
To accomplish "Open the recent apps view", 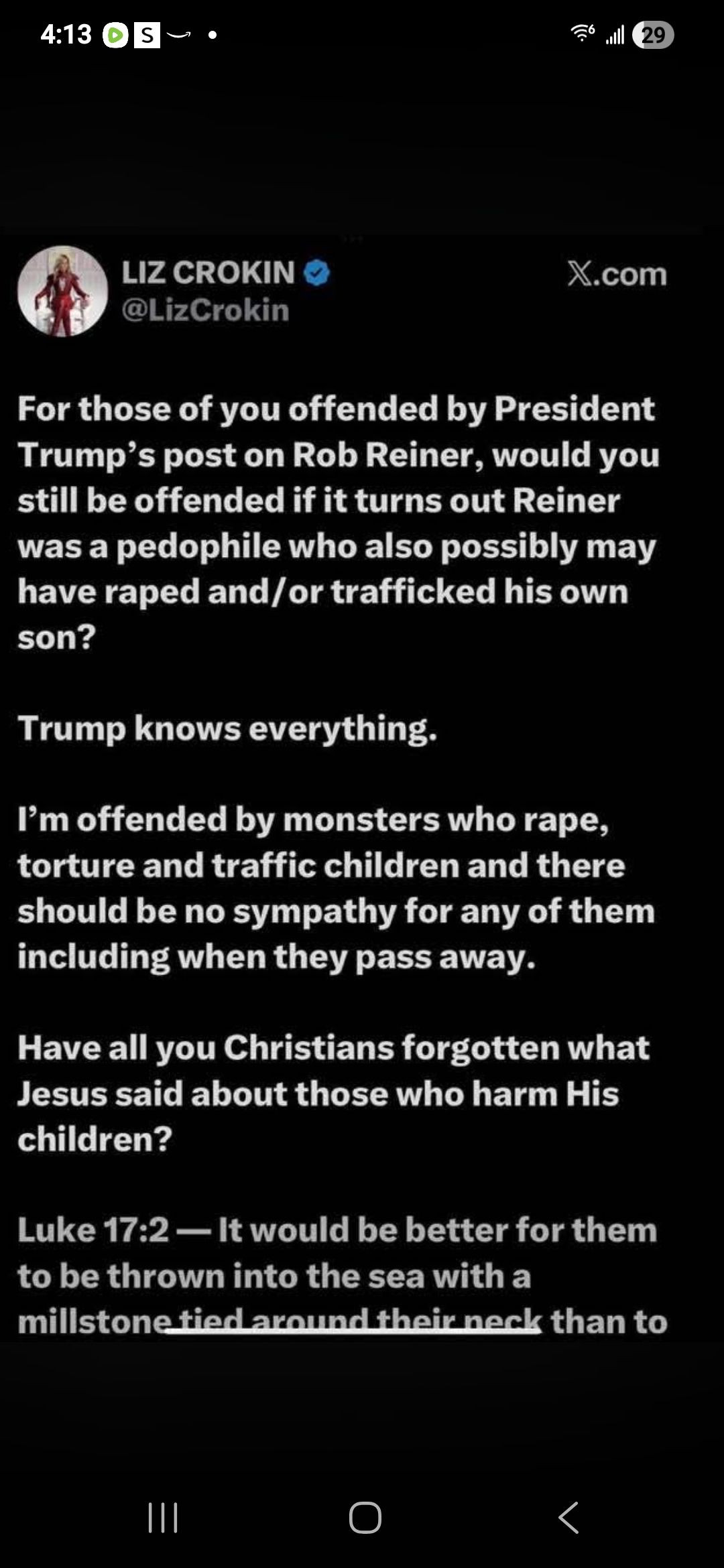I will pos(162,1518).
